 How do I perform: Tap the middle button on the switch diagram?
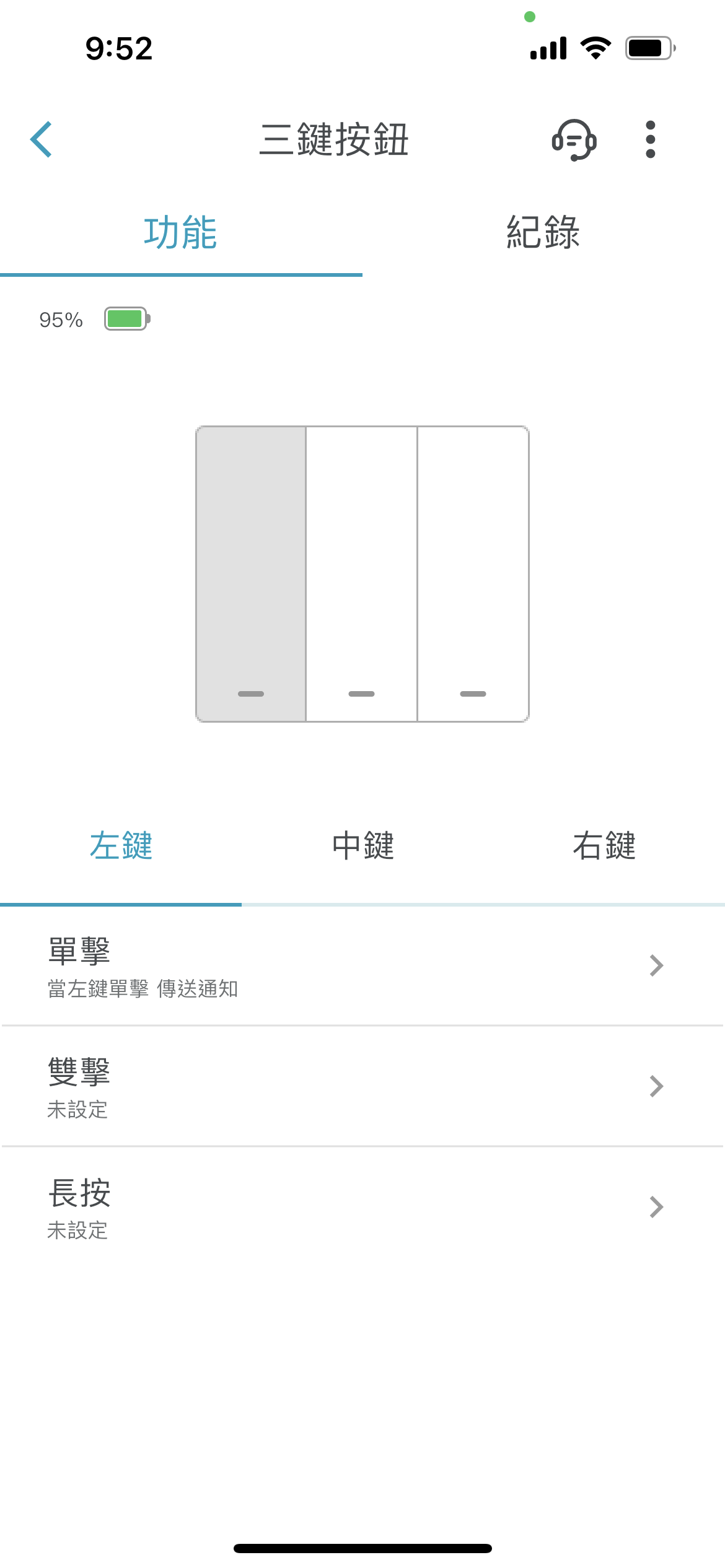pos(362,573)
